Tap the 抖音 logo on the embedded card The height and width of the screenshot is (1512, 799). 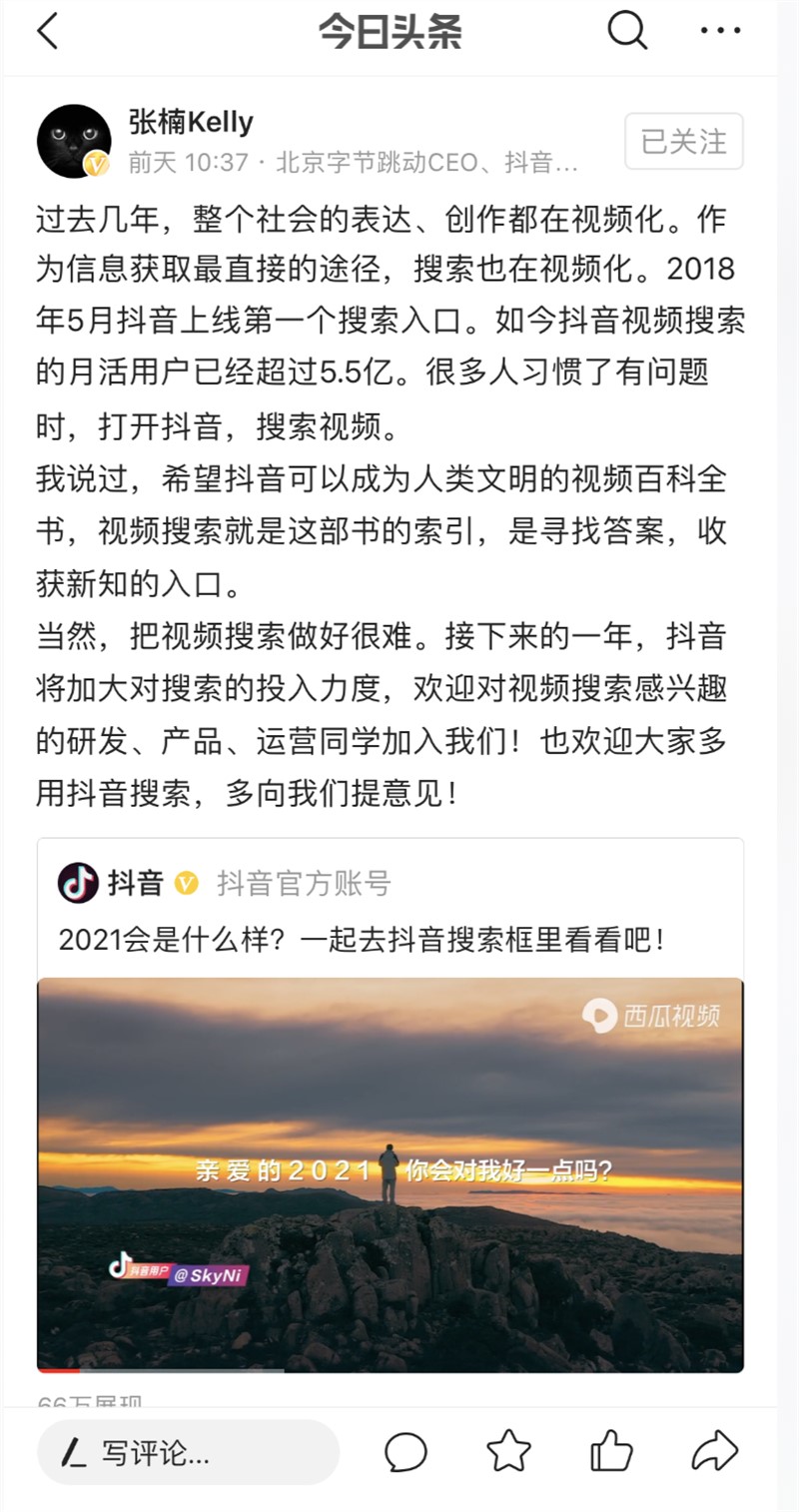tap(76, 883)
